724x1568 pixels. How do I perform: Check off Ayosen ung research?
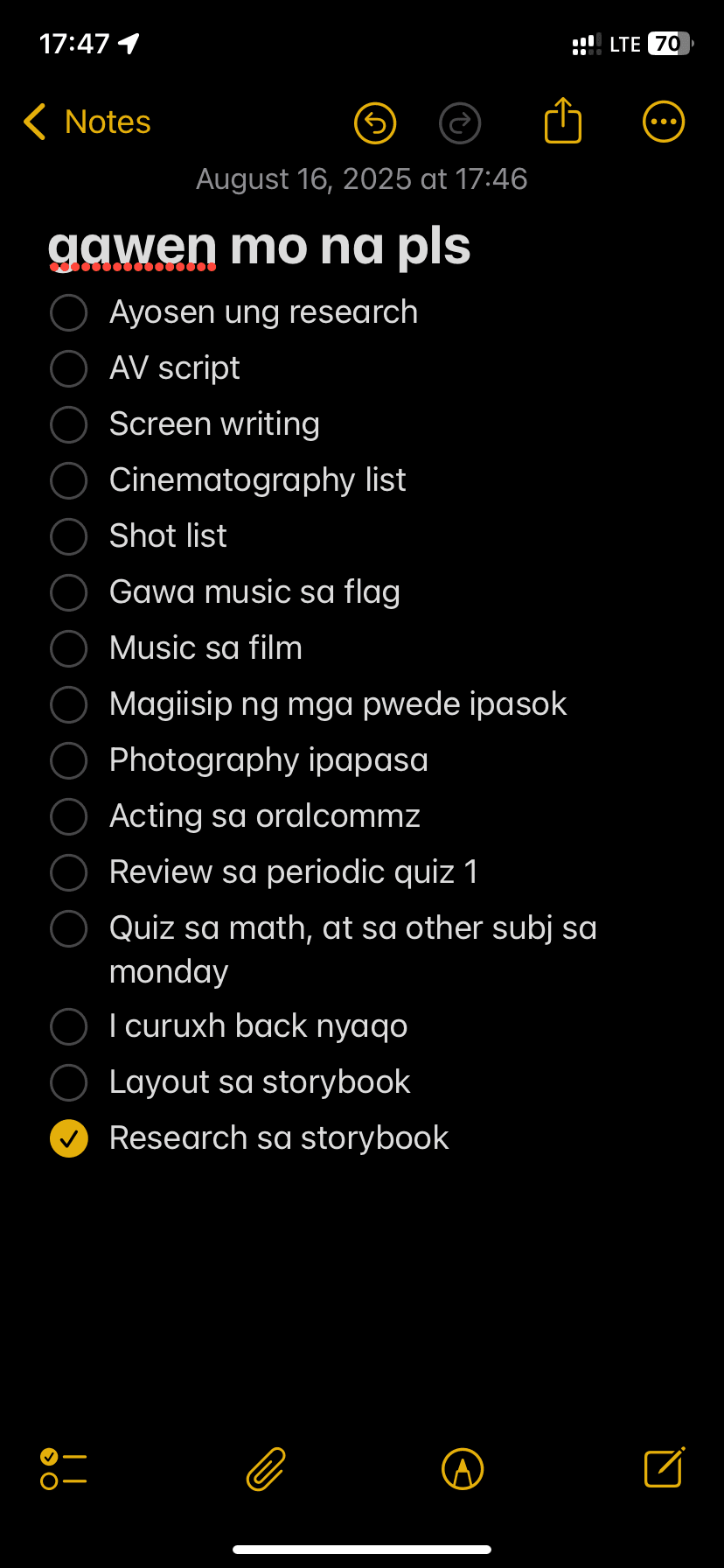[69, 312]
